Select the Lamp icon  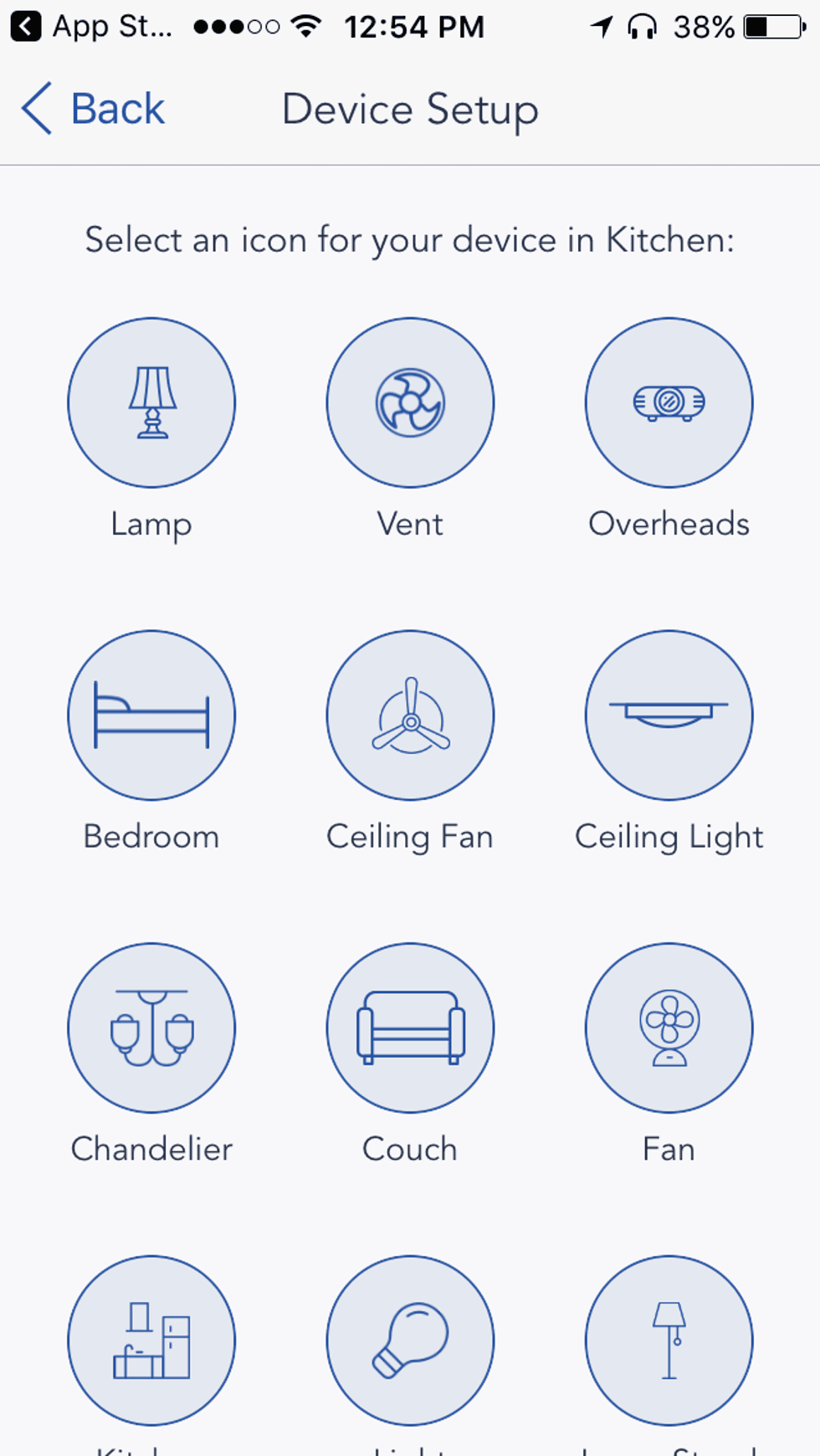(x=151, y=402)
